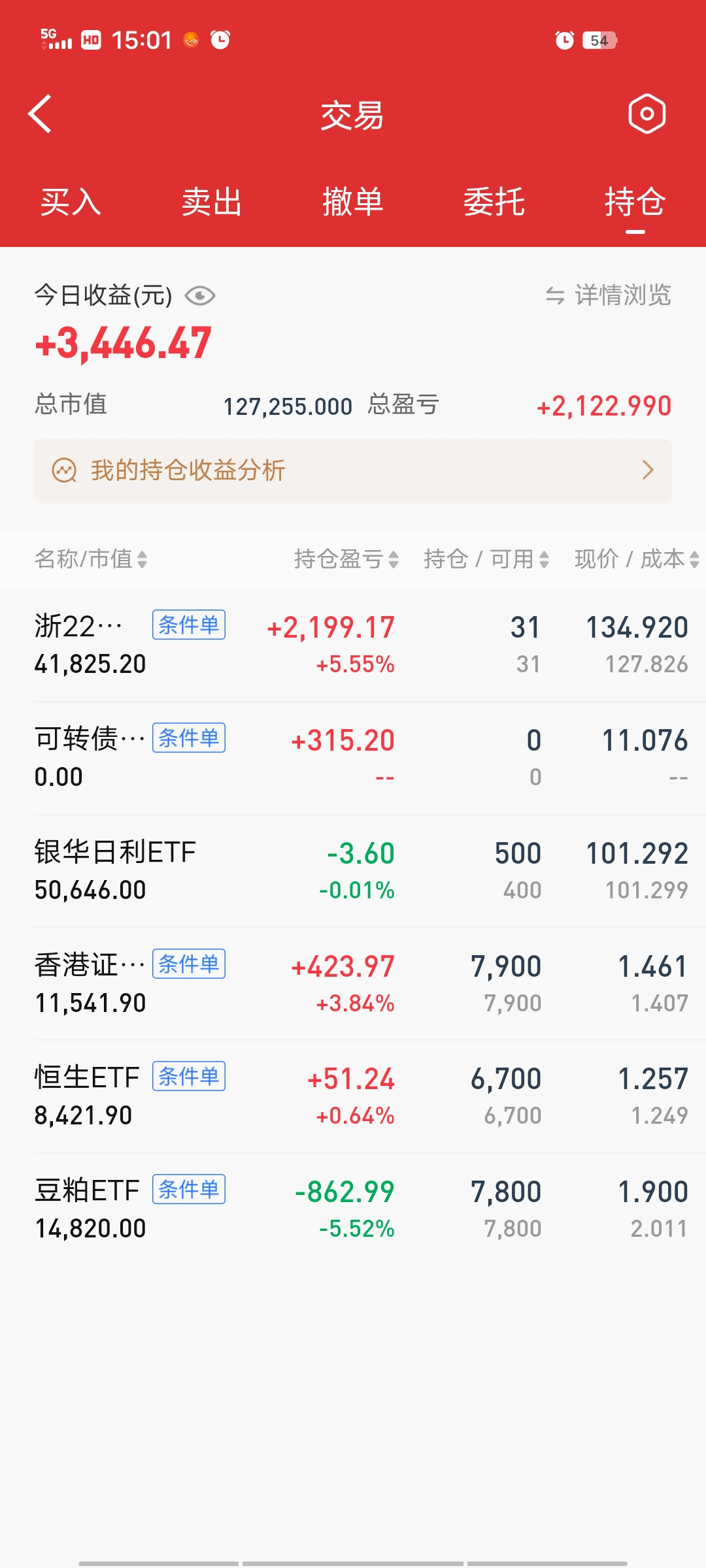Switch to the 委托 tab
Screen dimensions: 706x1568
coord(494,202)
